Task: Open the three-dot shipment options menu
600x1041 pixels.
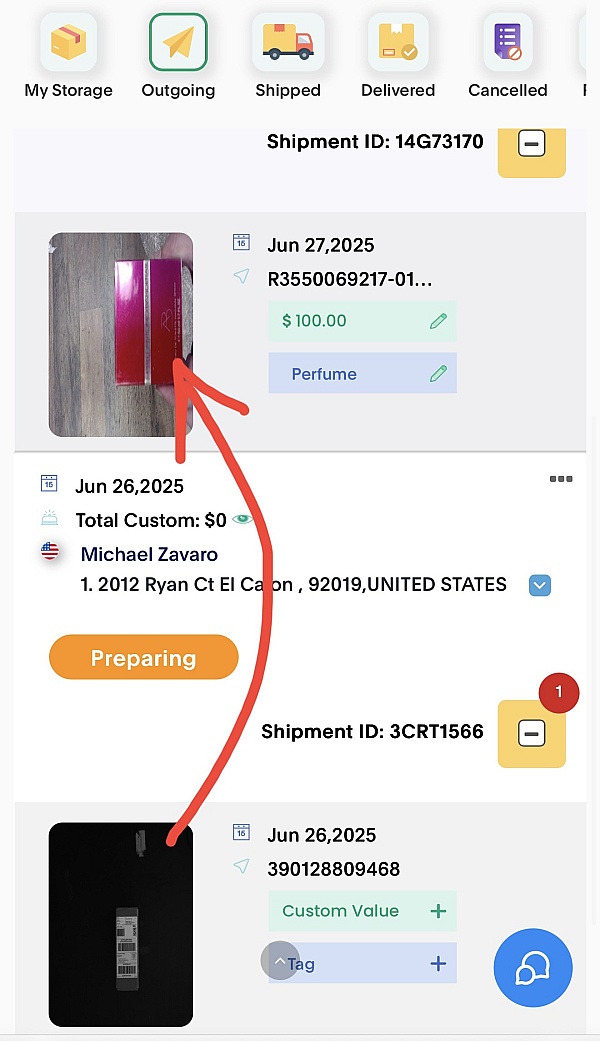Action: pyautogui.click(x=561, y=479)
